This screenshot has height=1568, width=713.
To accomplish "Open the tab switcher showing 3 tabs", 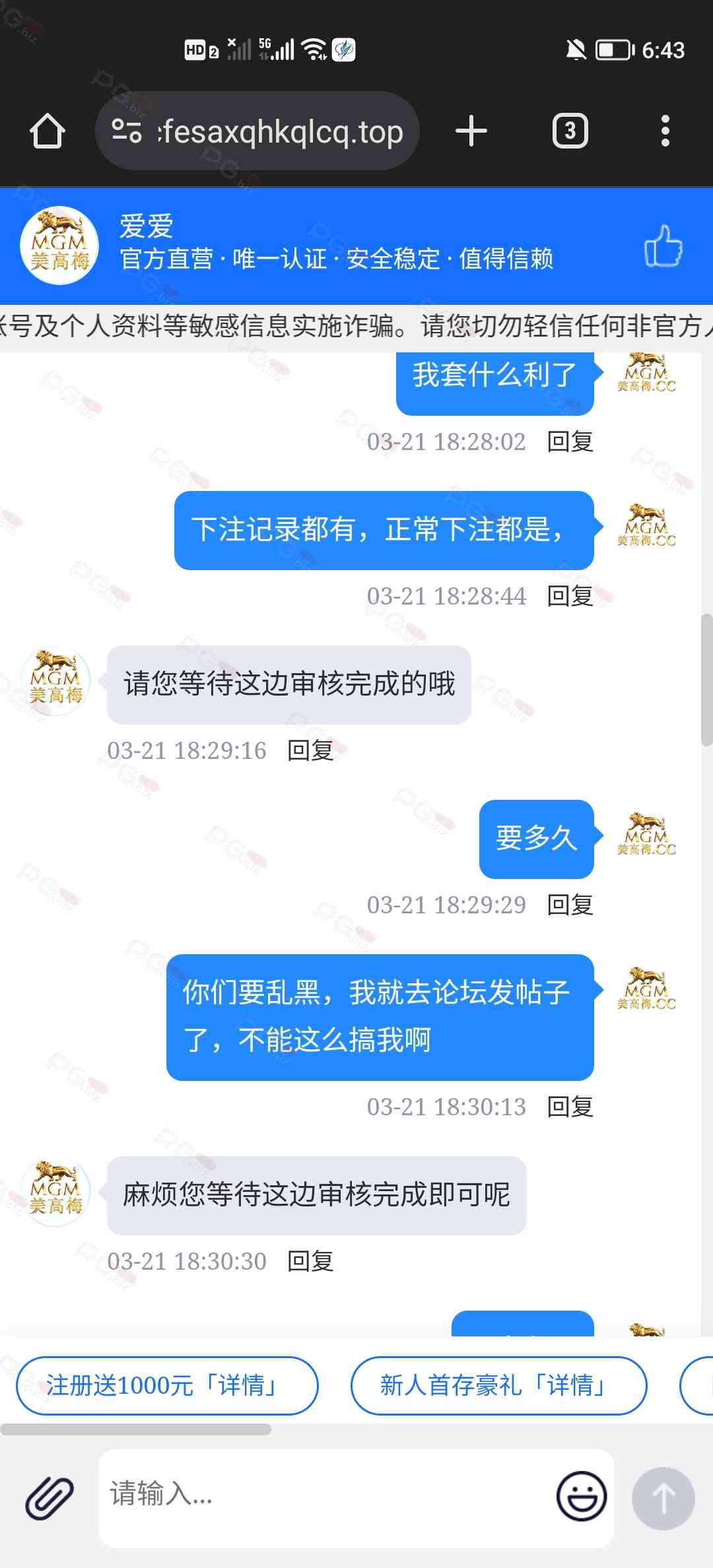I will [570, 131].
